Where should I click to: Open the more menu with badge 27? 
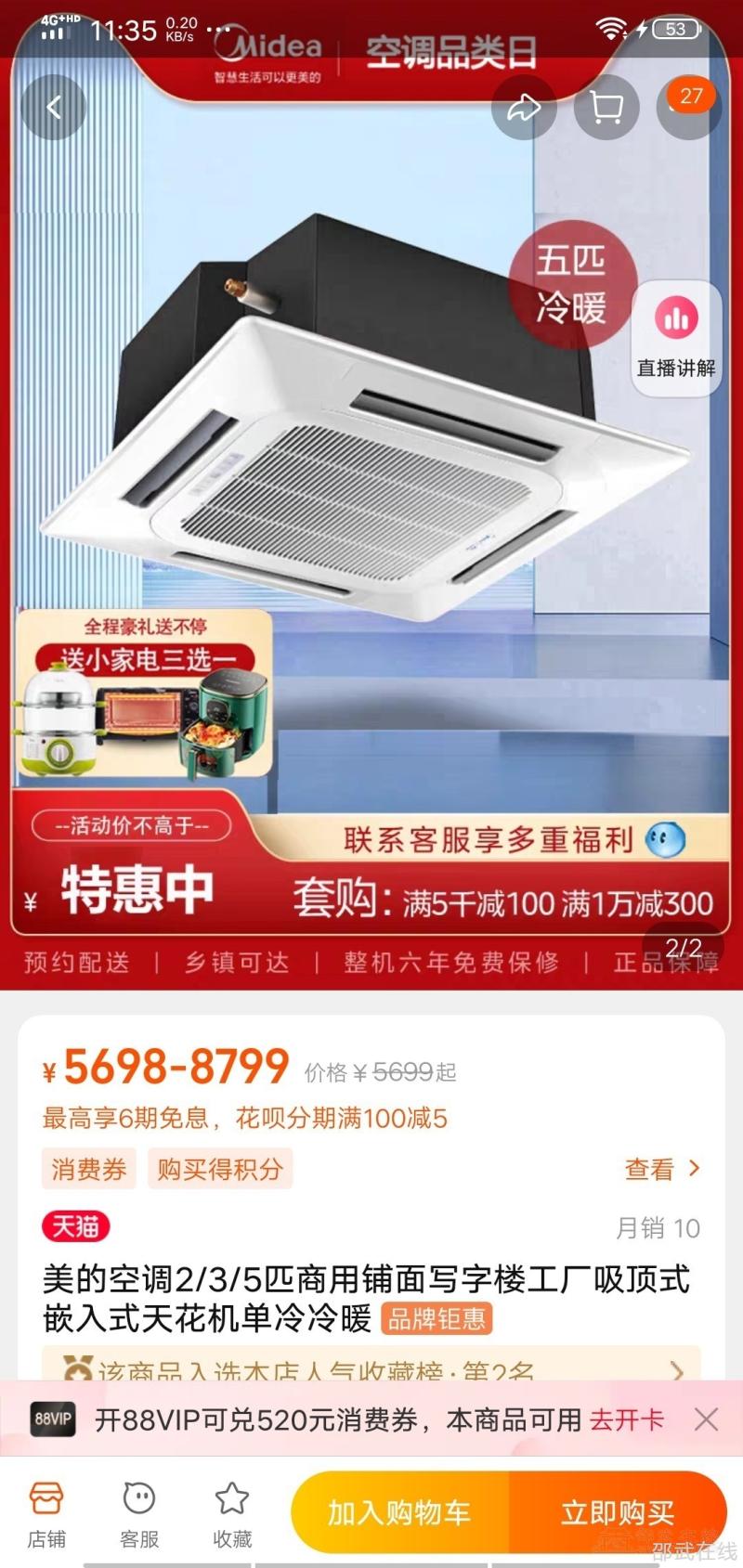688,106
